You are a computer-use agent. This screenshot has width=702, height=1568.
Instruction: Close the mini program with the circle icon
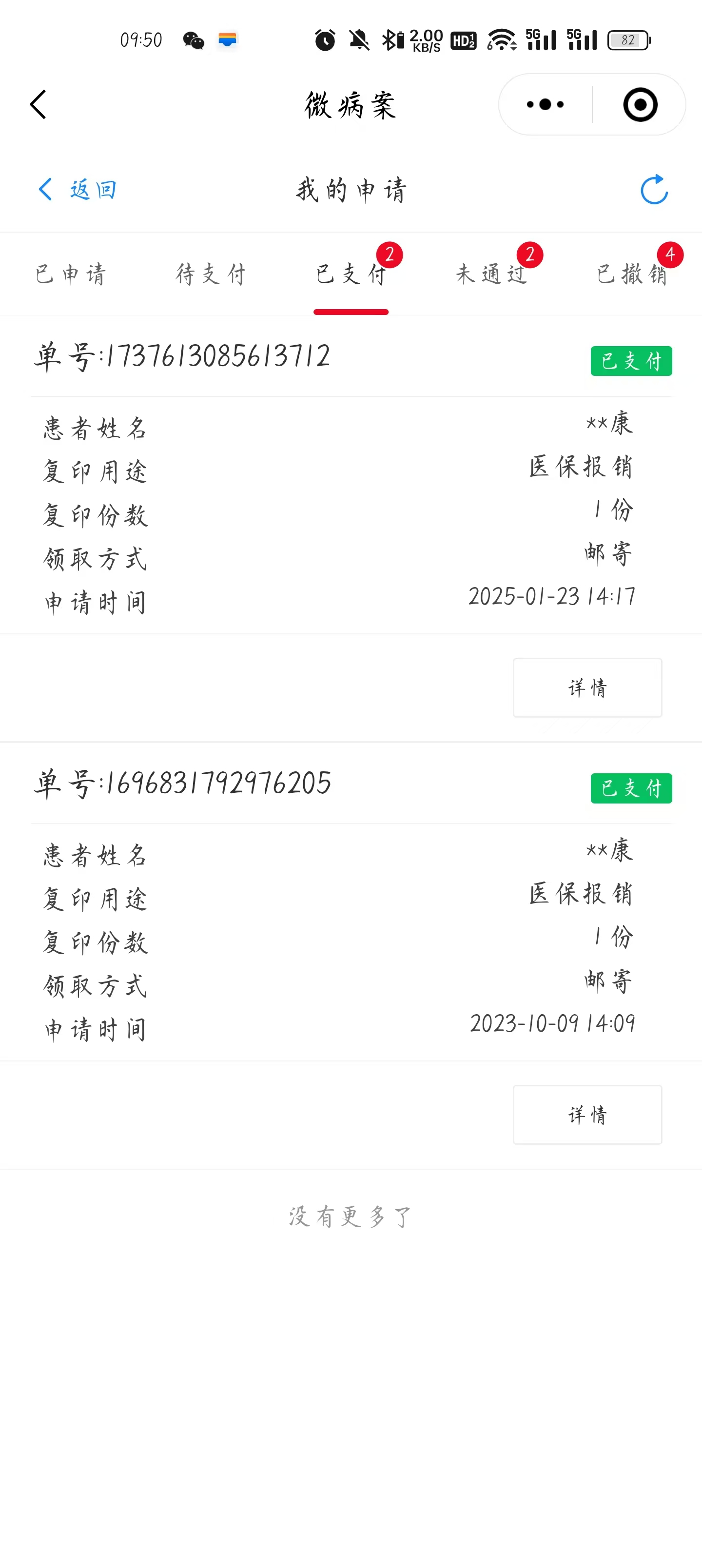click(640, 105)
